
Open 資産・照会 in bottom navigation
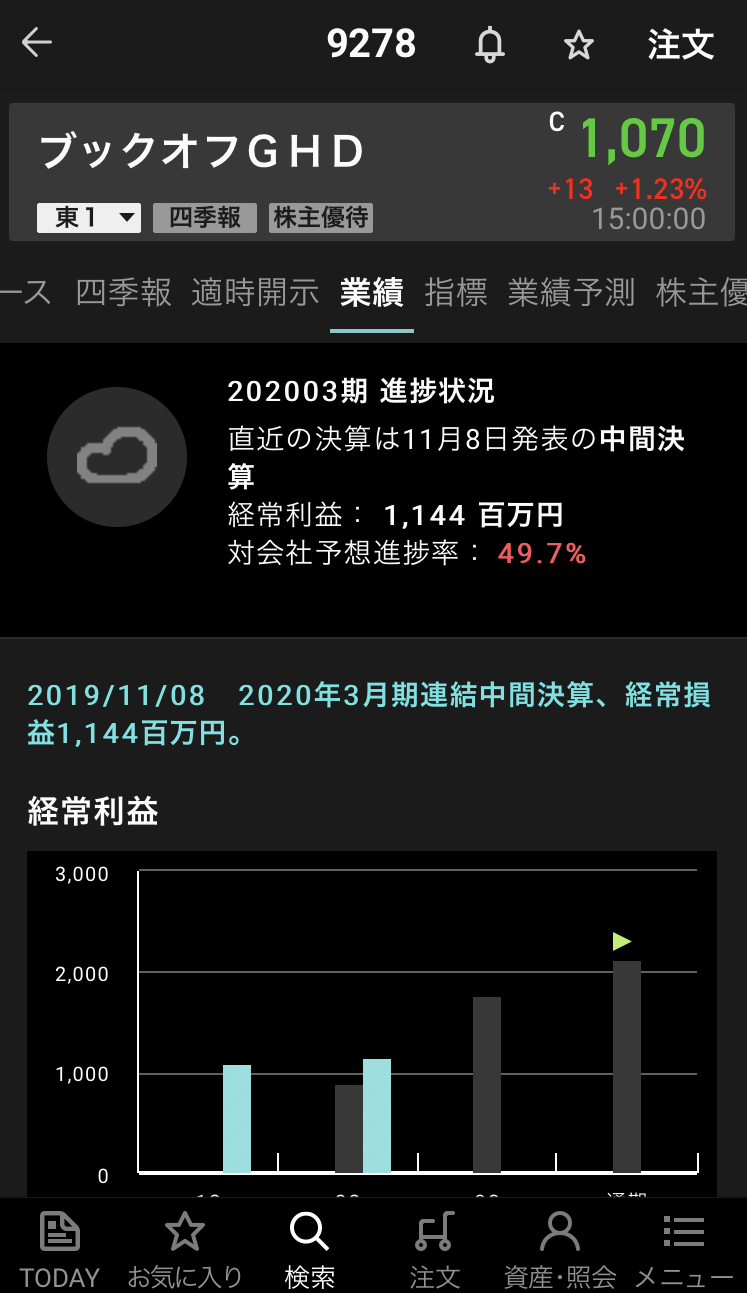pyautogui.click(x=560, y=1248)
